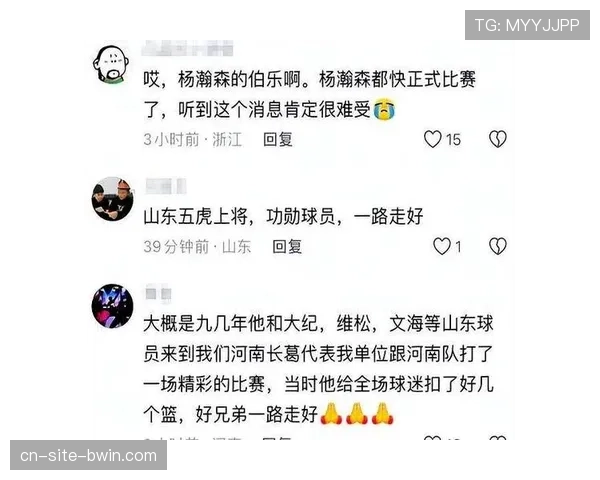Image resolution: width=600 pixels, height=480 pixels.
Task: Like the comment with 15 likes
Action: click(x=433, y=140)
